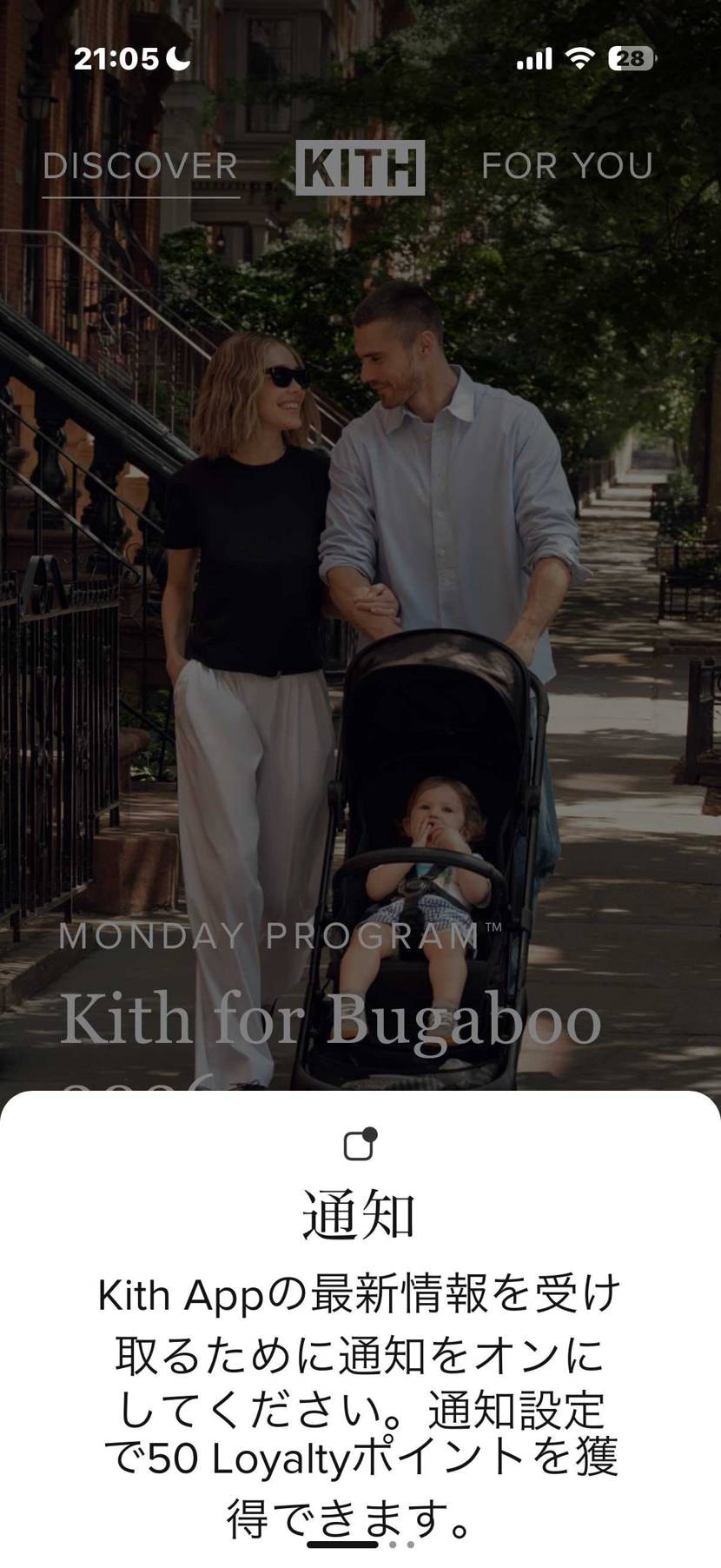The image size is (721, 1568).
Task: Switch to the For You tab
Action: [567, 166]
